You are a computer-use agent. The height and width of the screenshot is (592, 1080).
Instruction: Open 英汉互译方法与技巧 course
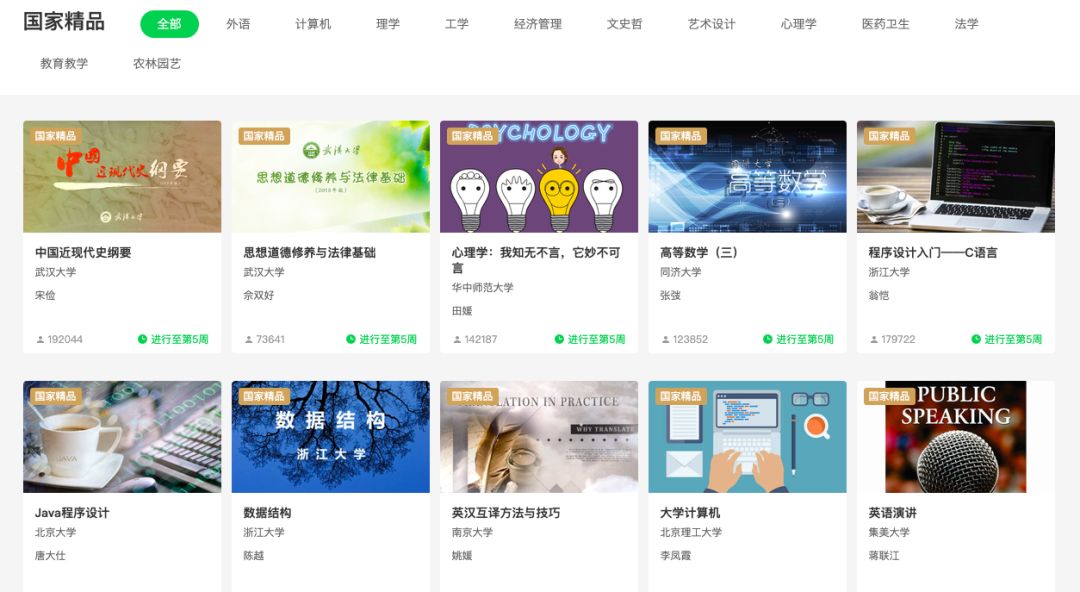pos(506,513)
